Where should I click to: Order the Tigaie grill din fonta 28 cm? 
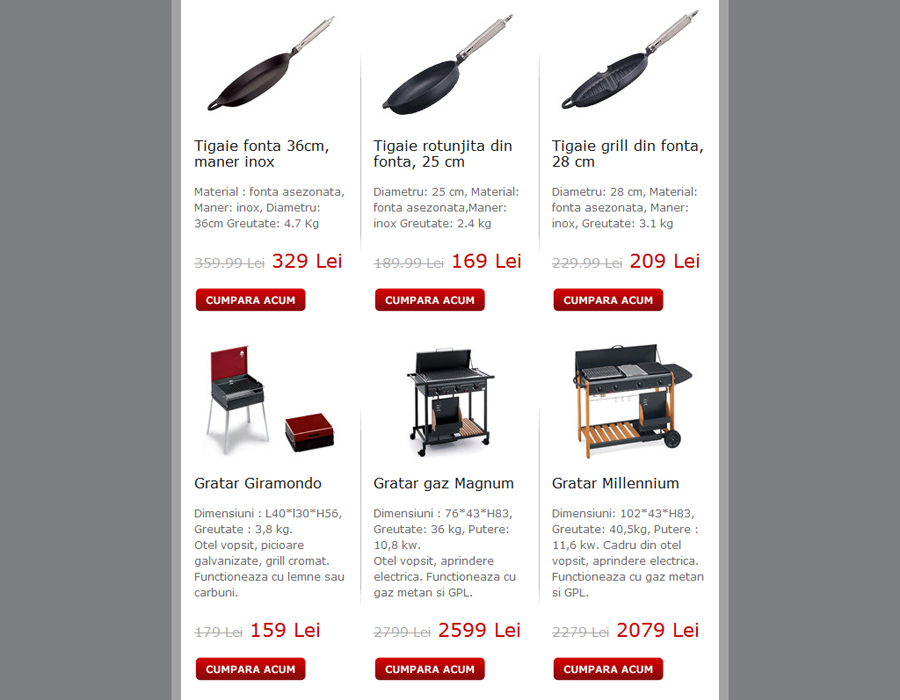tap(608, 300)
